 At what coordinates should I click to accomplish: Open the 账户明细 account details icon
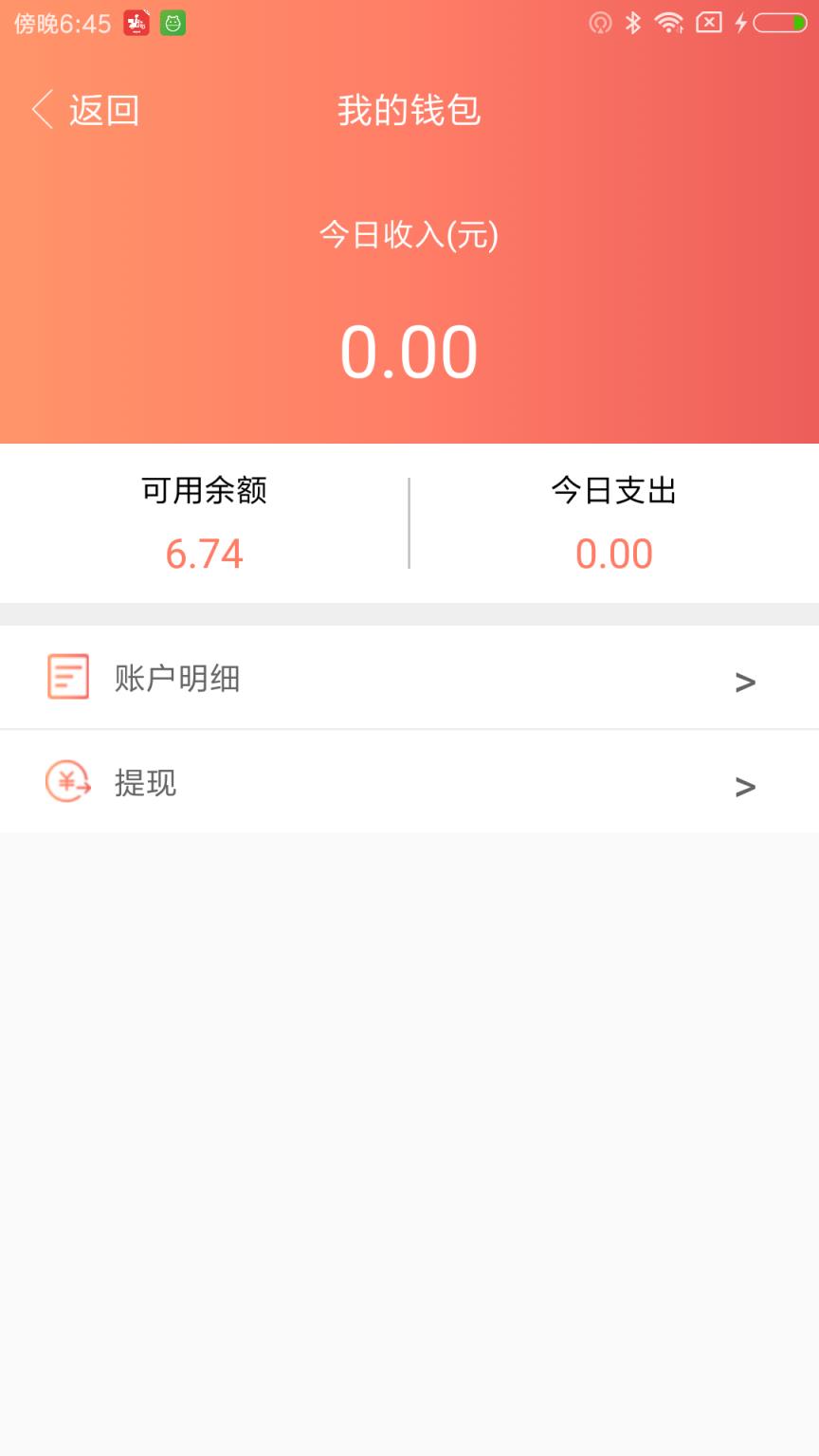click(66, 677)
